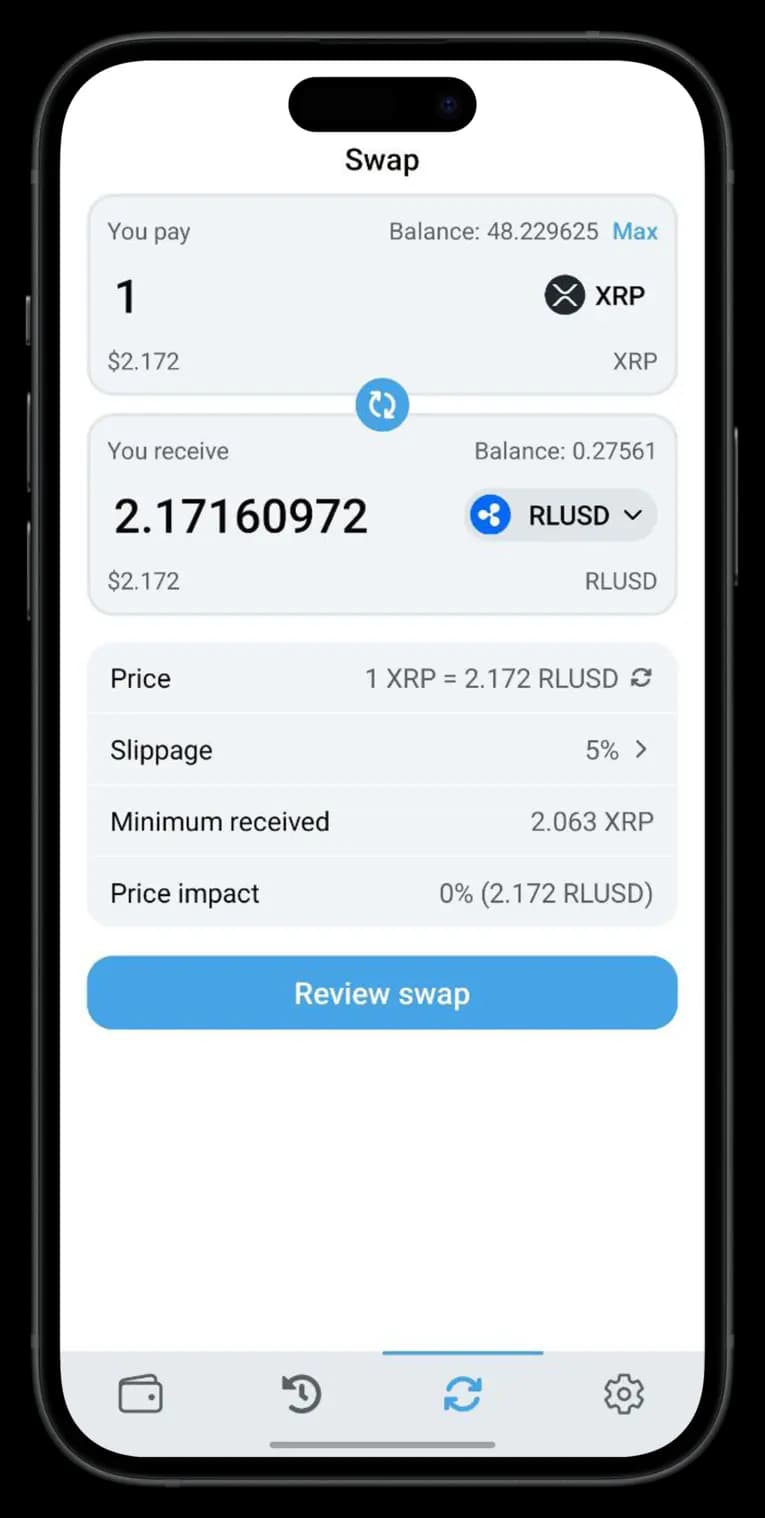Refresh the price rate icon
The image size is (765, 1518).
(641, 678)
